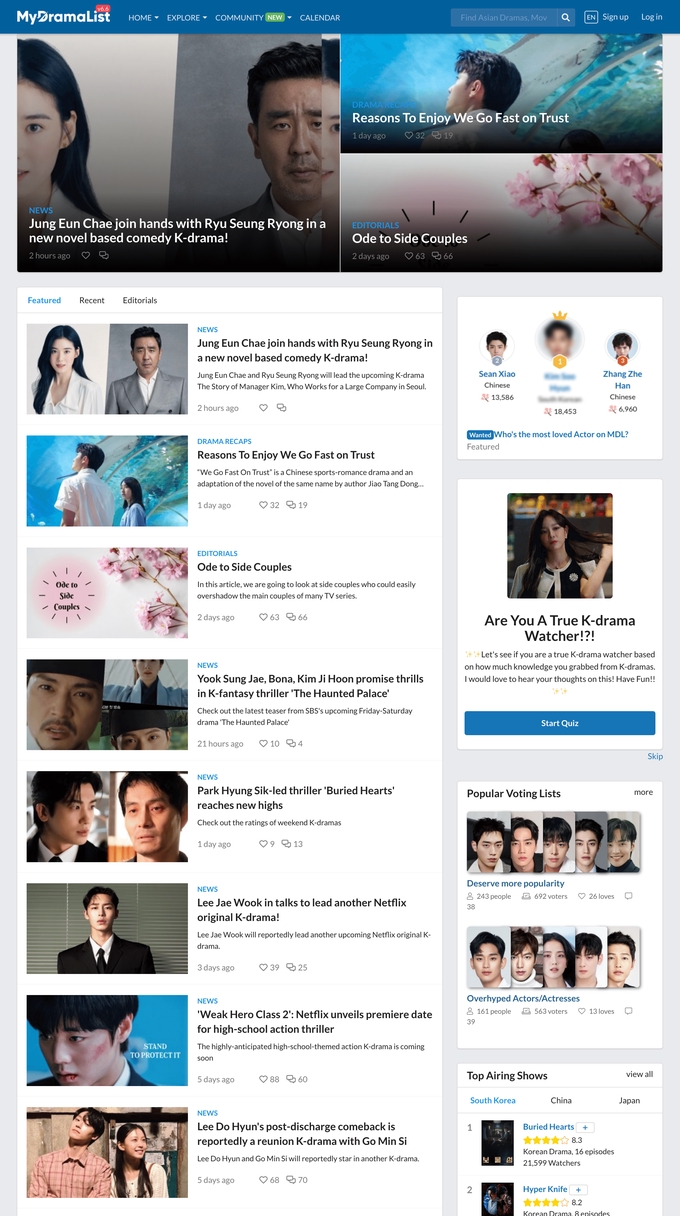This screenshot has height=1216, width=680.
Task: Expand the EXPLORE menu
Action: coord(186,17)
